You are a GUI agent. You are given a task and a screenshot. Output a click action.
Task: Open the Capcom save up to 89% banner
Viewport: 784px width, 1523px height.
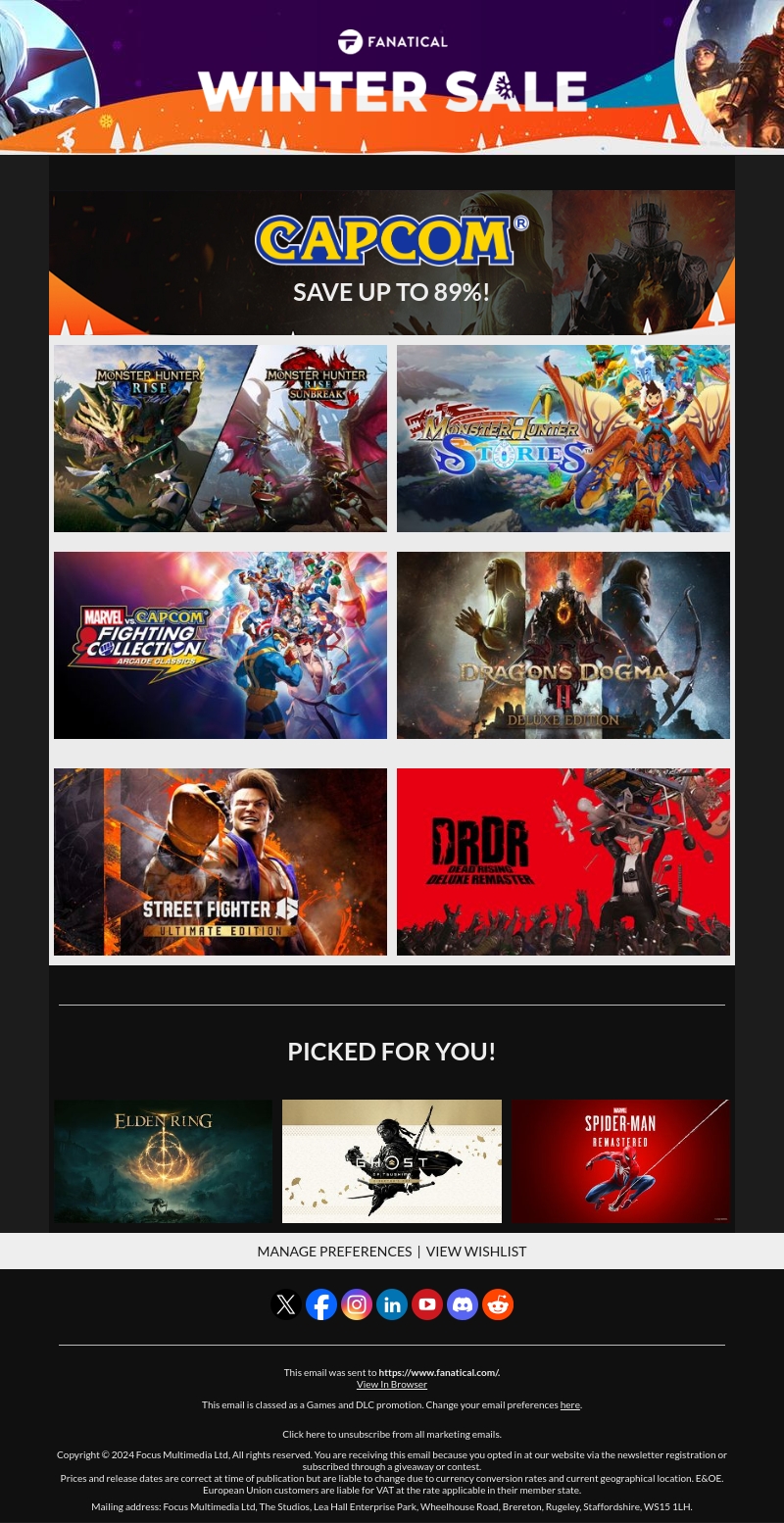pos(392,263)
